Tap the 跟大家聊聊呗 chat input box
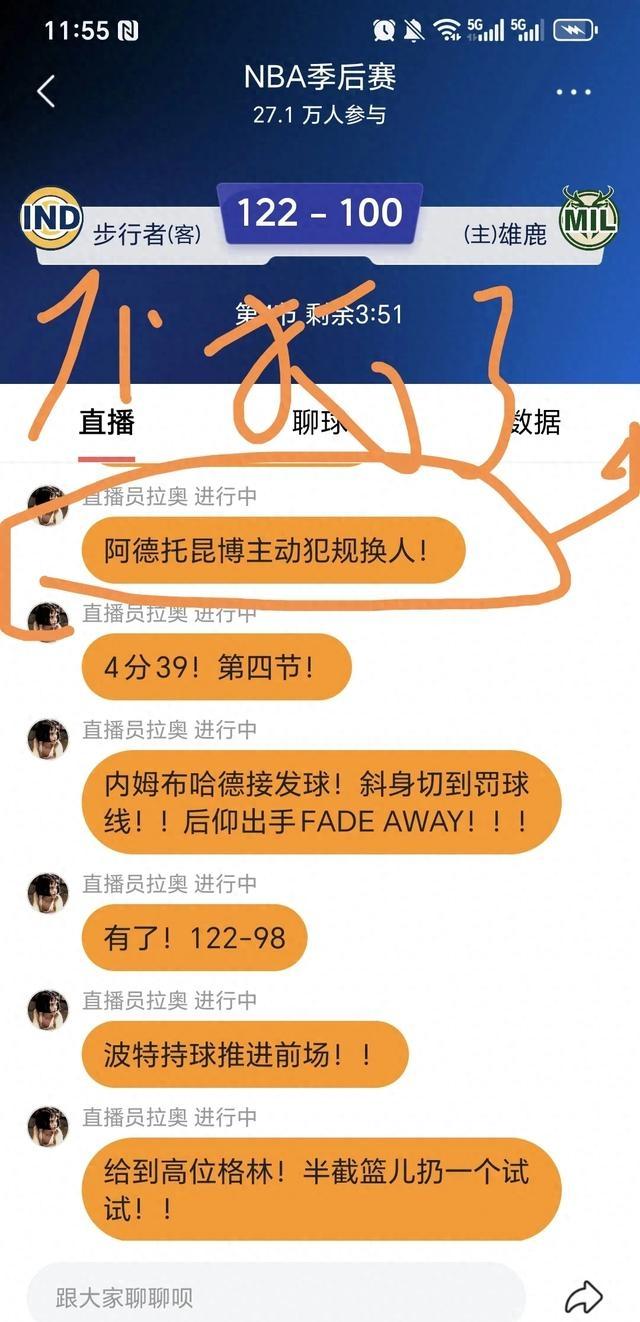 [275, 1297]
